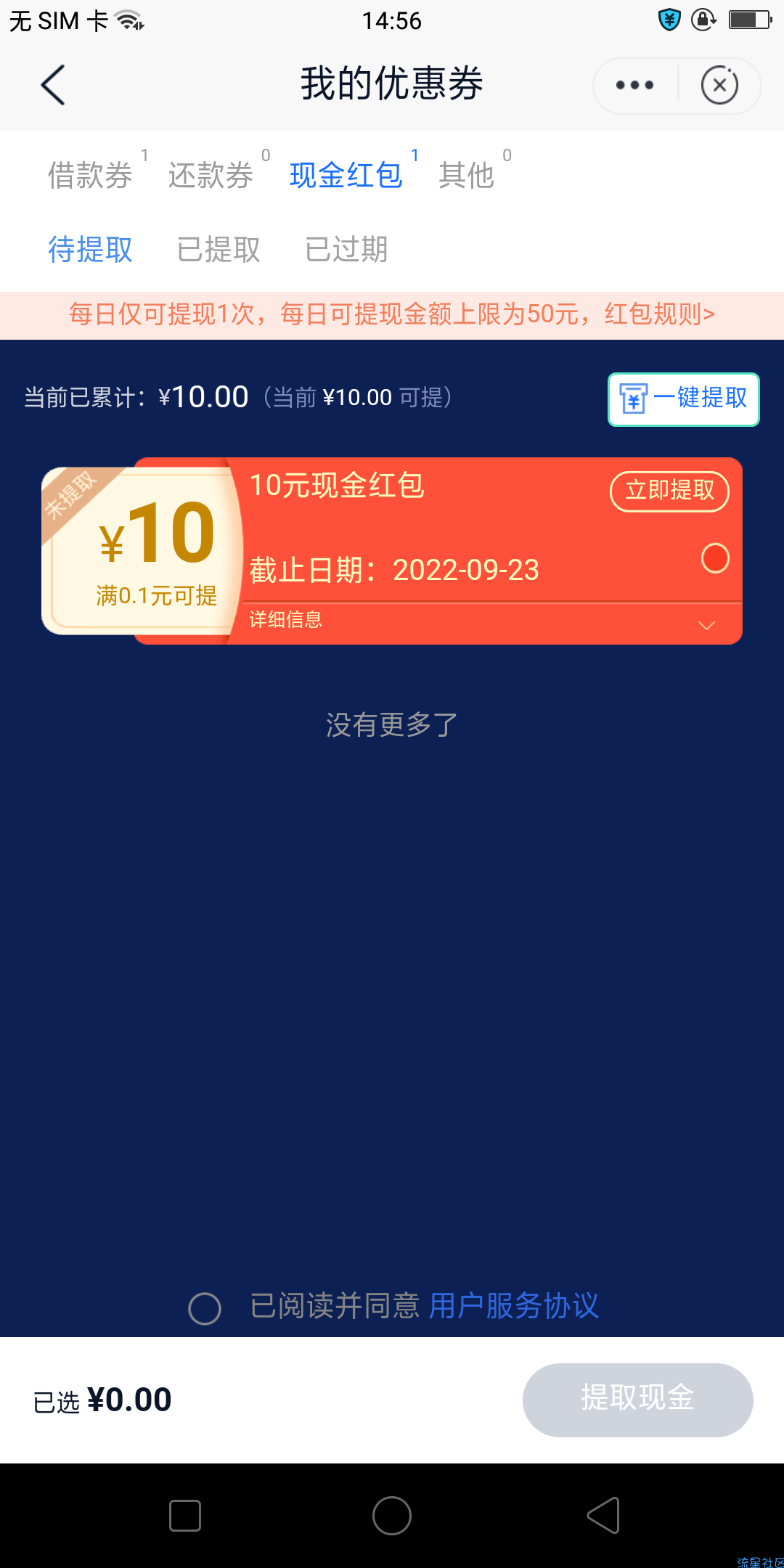This screenshot has width=784, height=1568.
Task: Expand 详细信息 on the red packet card
Action: pyautogui.click(x=492, y=621)
